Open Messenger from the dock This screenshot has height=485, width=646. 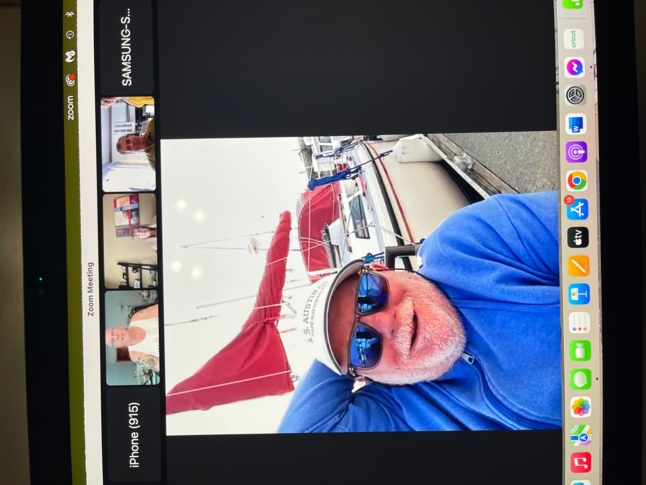click(x=574, y=67)
